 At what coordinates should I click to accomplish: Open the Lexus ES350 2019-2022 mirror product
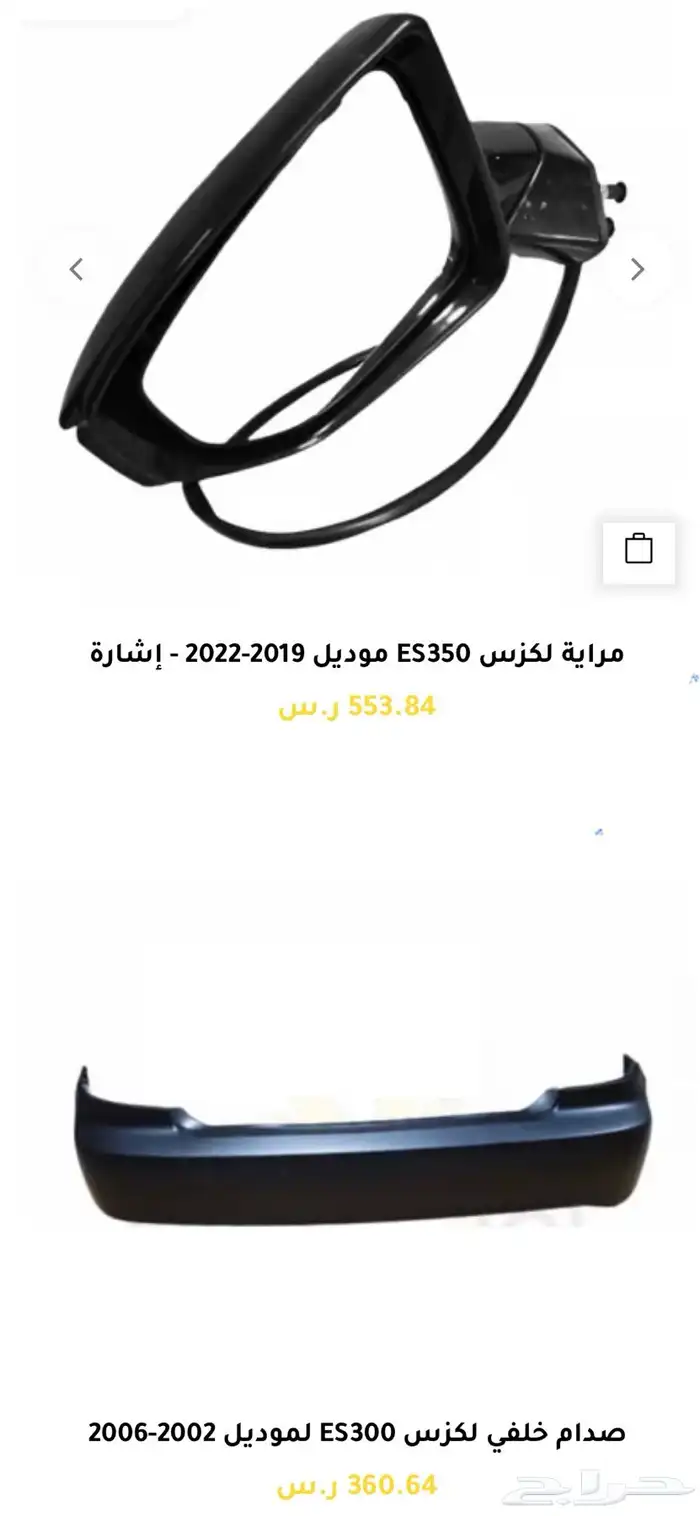[x=355, y=654]
